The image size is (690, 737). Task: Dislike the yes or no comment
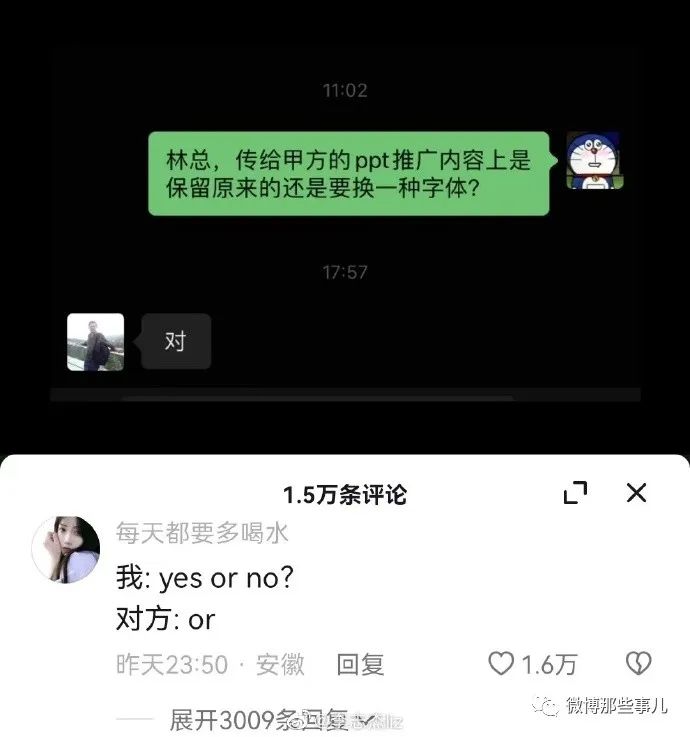[637, 664]
